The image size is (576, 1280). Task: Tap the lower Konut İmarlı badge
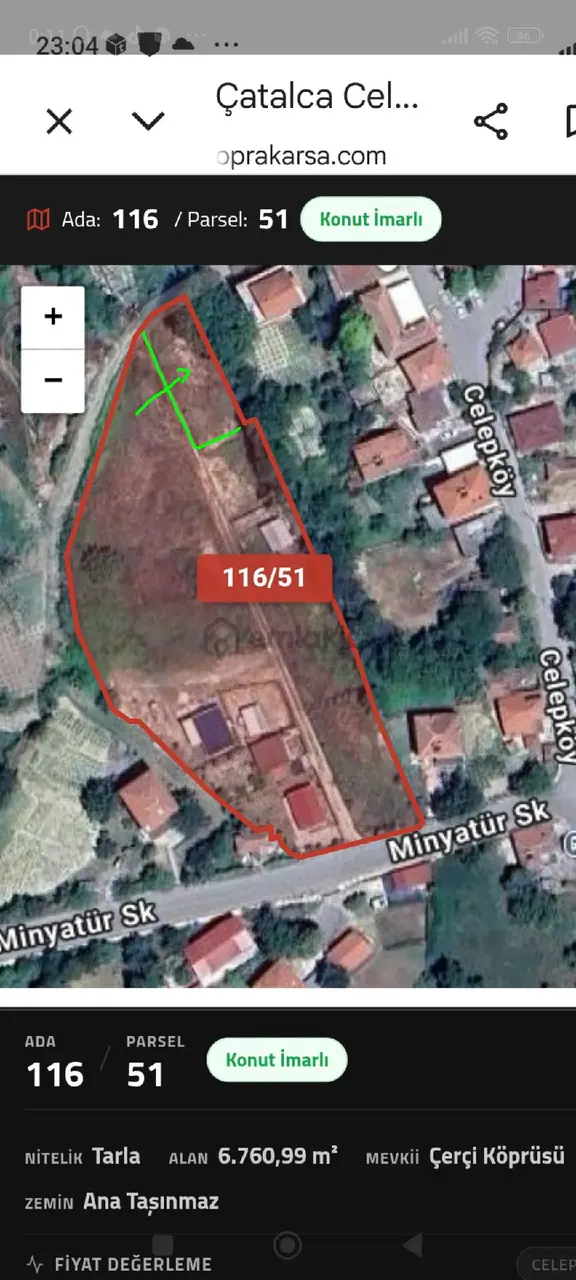point(277,1060)
